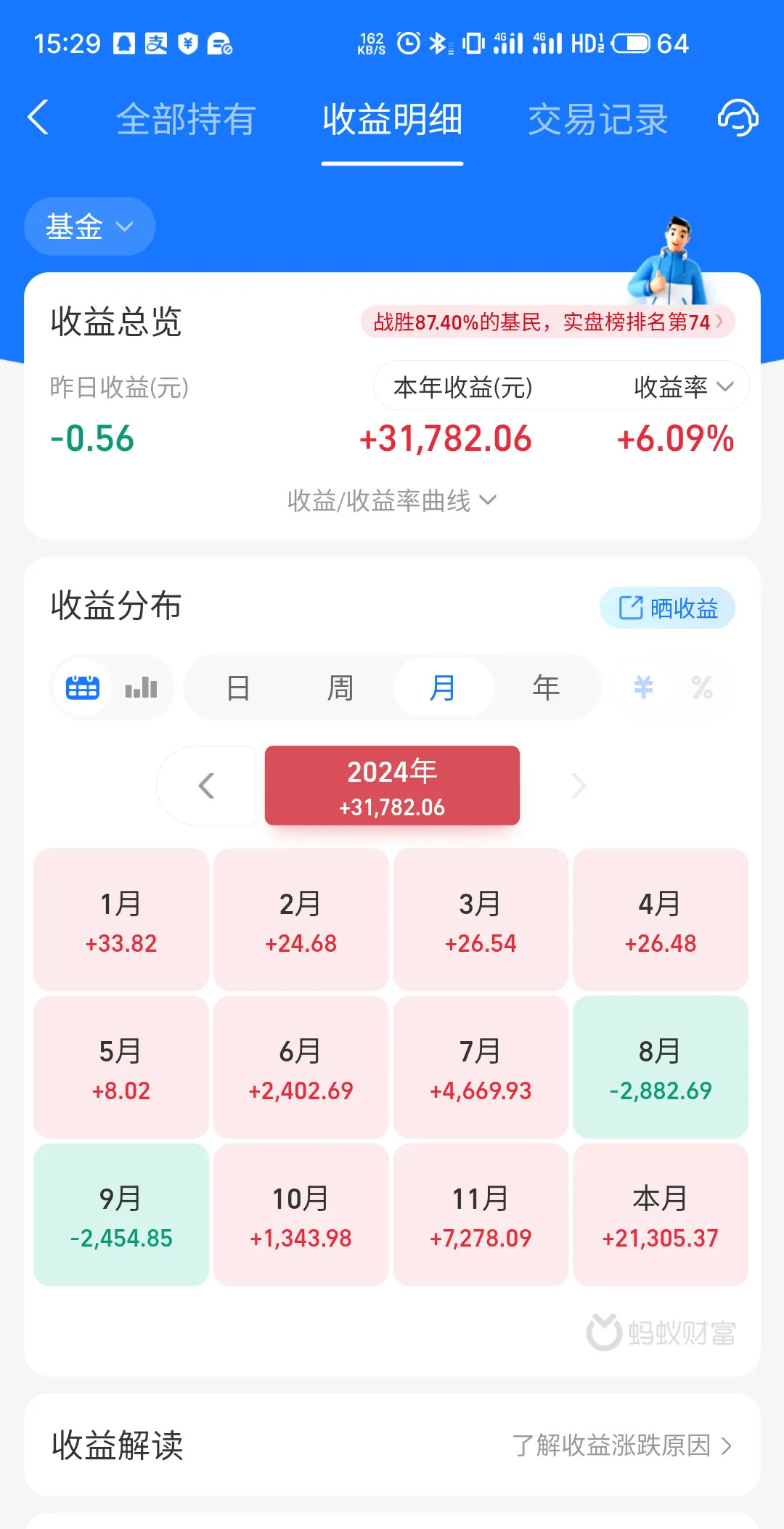Screen dimensions: 784x1529
Task: Switch earnings view to 日
Action: pos(238,687)
